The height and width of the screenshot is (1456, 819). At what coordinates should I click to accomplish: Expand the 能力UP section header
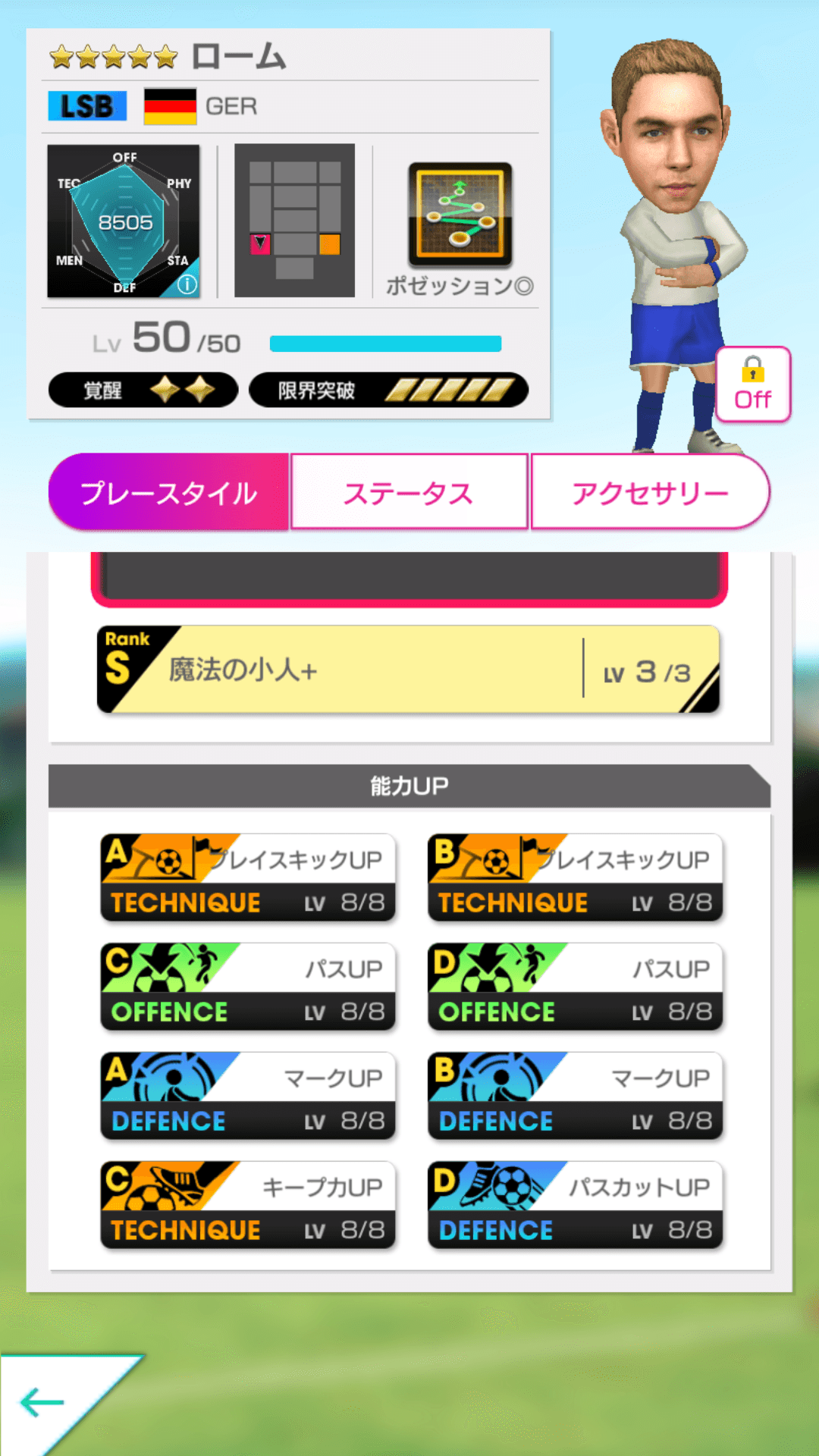409,785
